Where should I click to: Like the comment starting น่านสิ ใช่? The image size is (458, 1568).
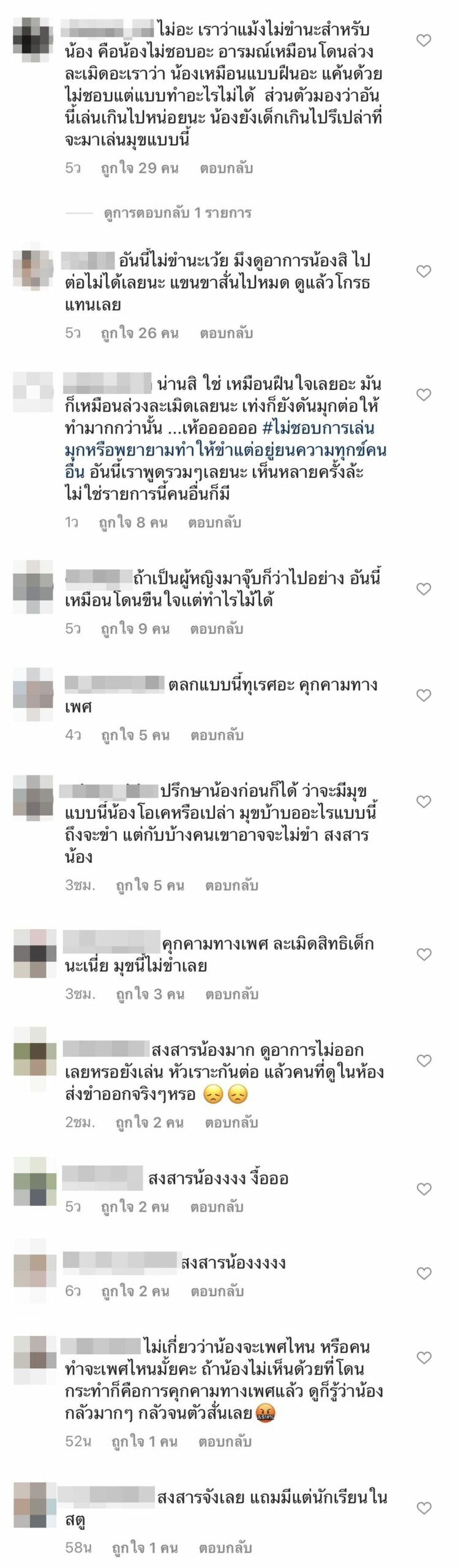tap(424, 394)
